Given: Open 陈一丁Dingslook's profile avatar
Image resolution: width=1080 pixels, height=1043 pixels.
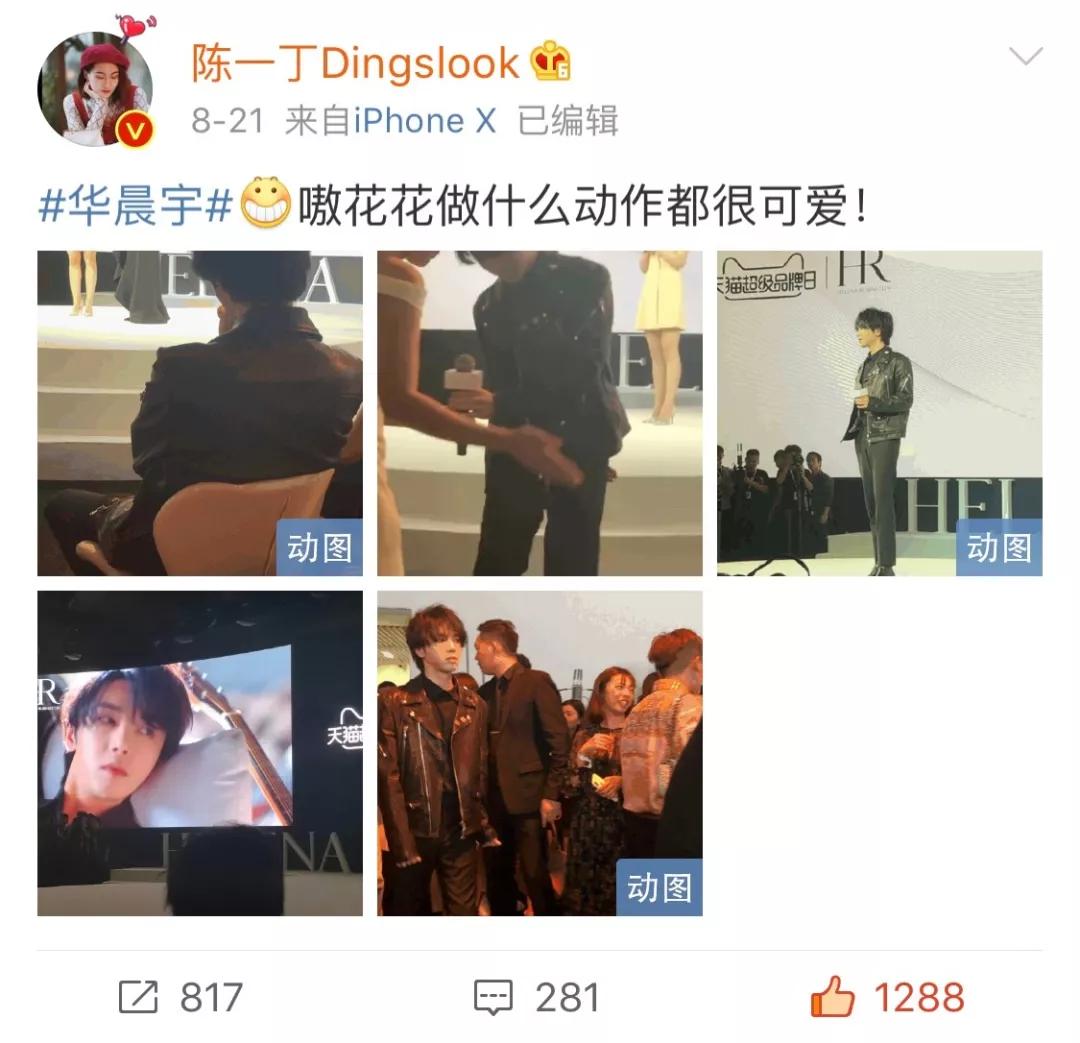Looking at the screenshot, I should coord(95,89).
